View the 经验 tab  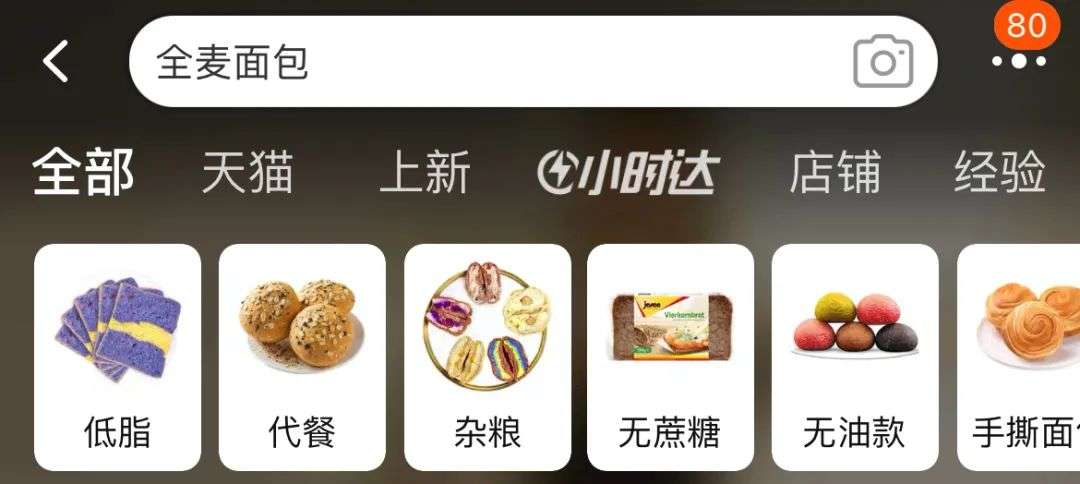tap(1000, 173)
